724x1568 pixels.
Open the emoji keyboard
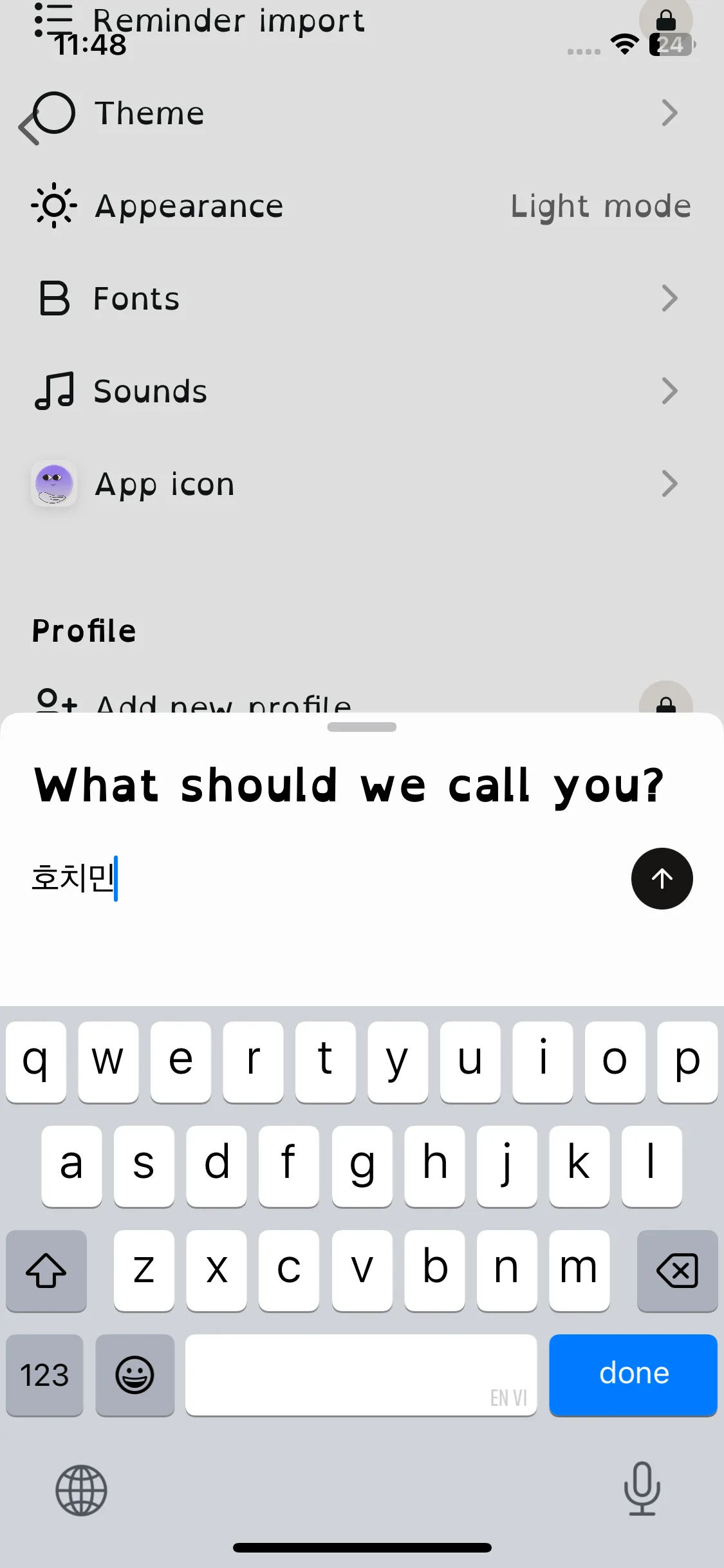tap(135, 1376)
